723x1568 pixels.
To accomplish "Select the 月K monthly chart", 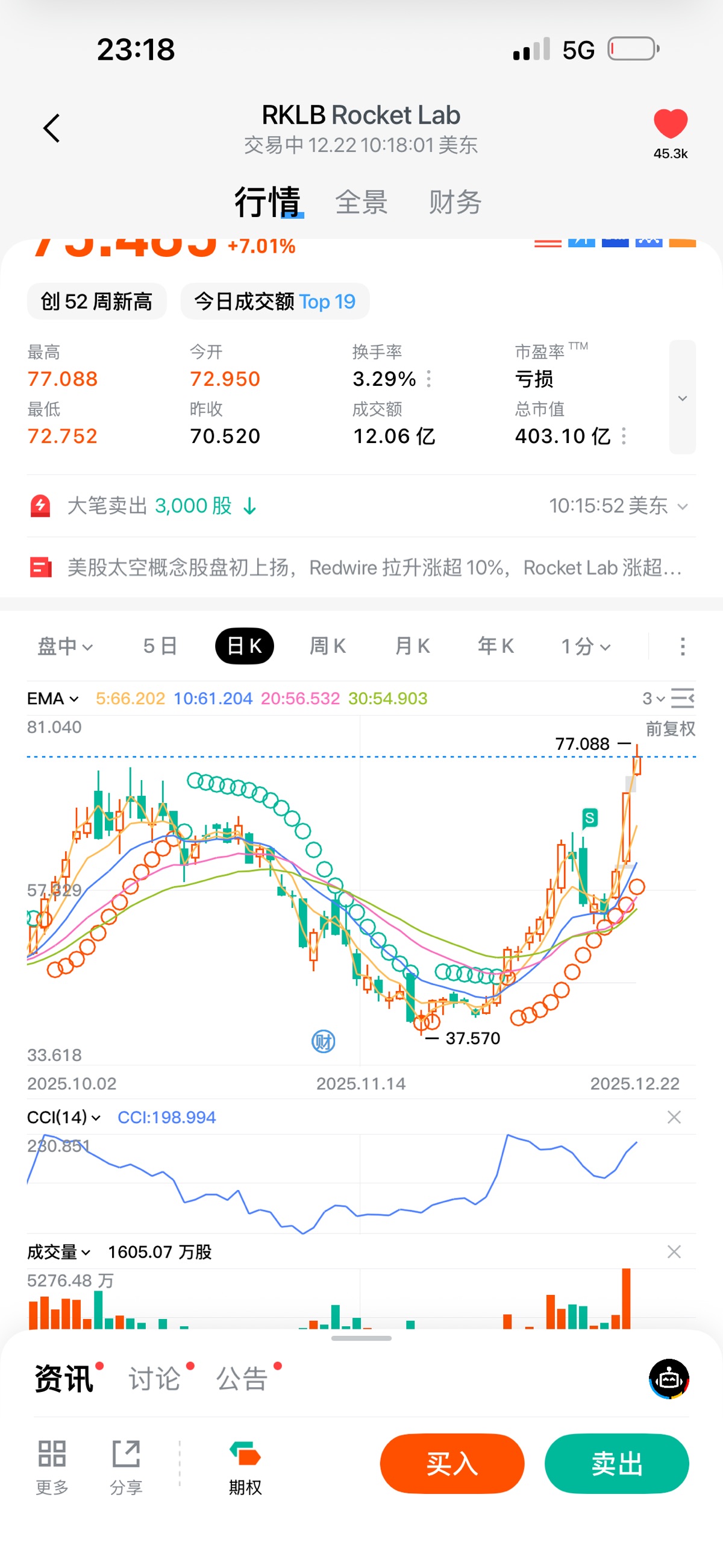I will pyautogui.click(x=412, y=646).
